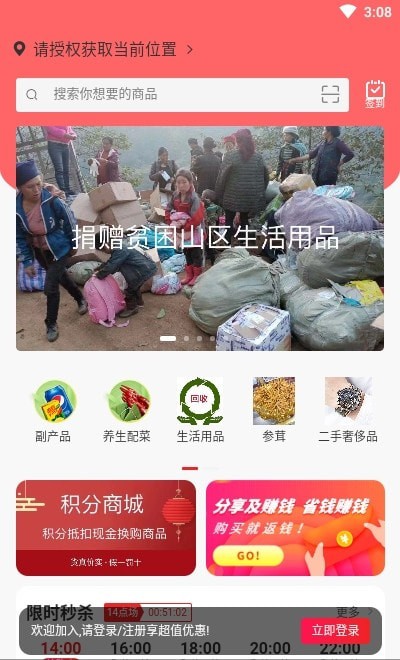This screenshot has height=660, width=400.
Task: Open the 二手奢侈品 category
Action: pos(348,410)
